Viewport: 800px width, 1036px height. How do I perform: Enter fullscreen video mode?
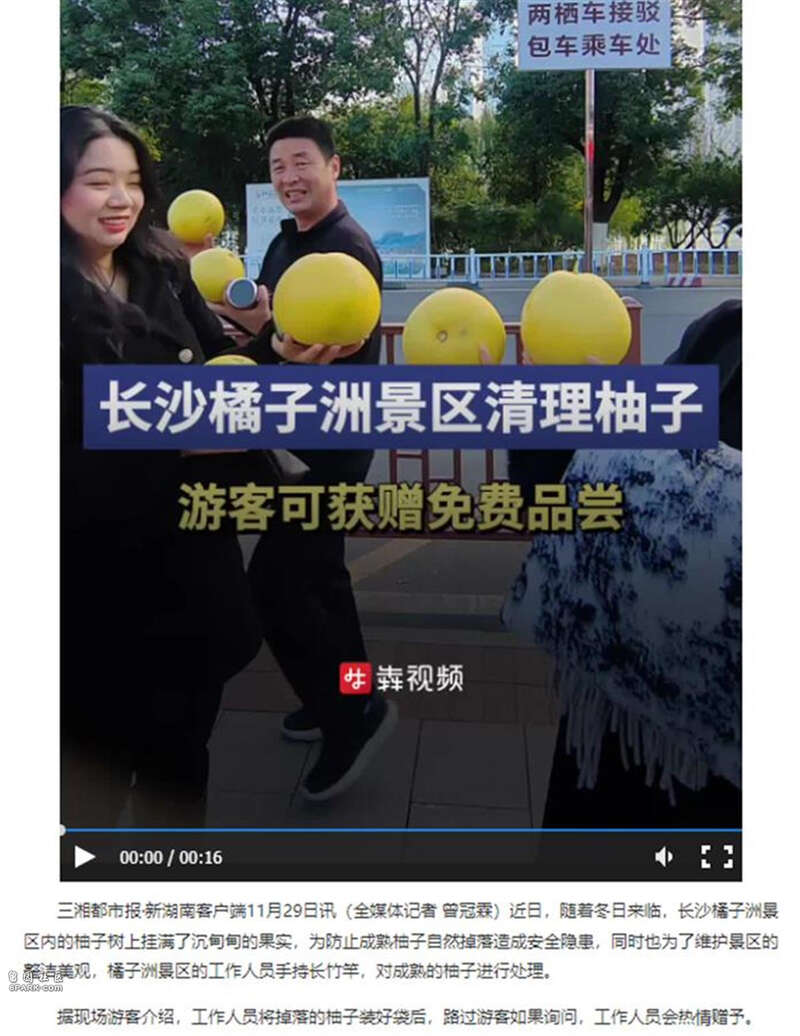point(716,856)
